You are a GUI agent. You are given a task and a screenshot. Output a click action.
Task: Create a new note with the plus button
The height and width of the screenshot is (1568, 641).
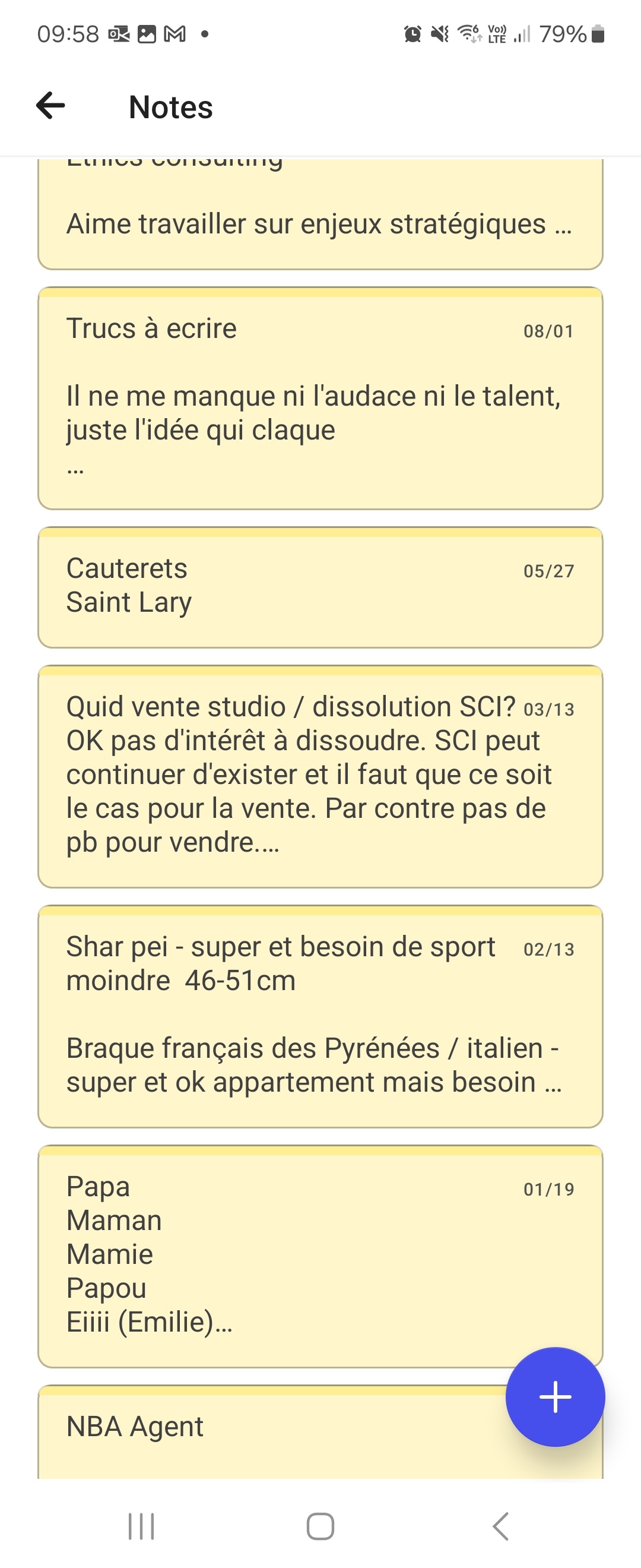pos(554,1396)
